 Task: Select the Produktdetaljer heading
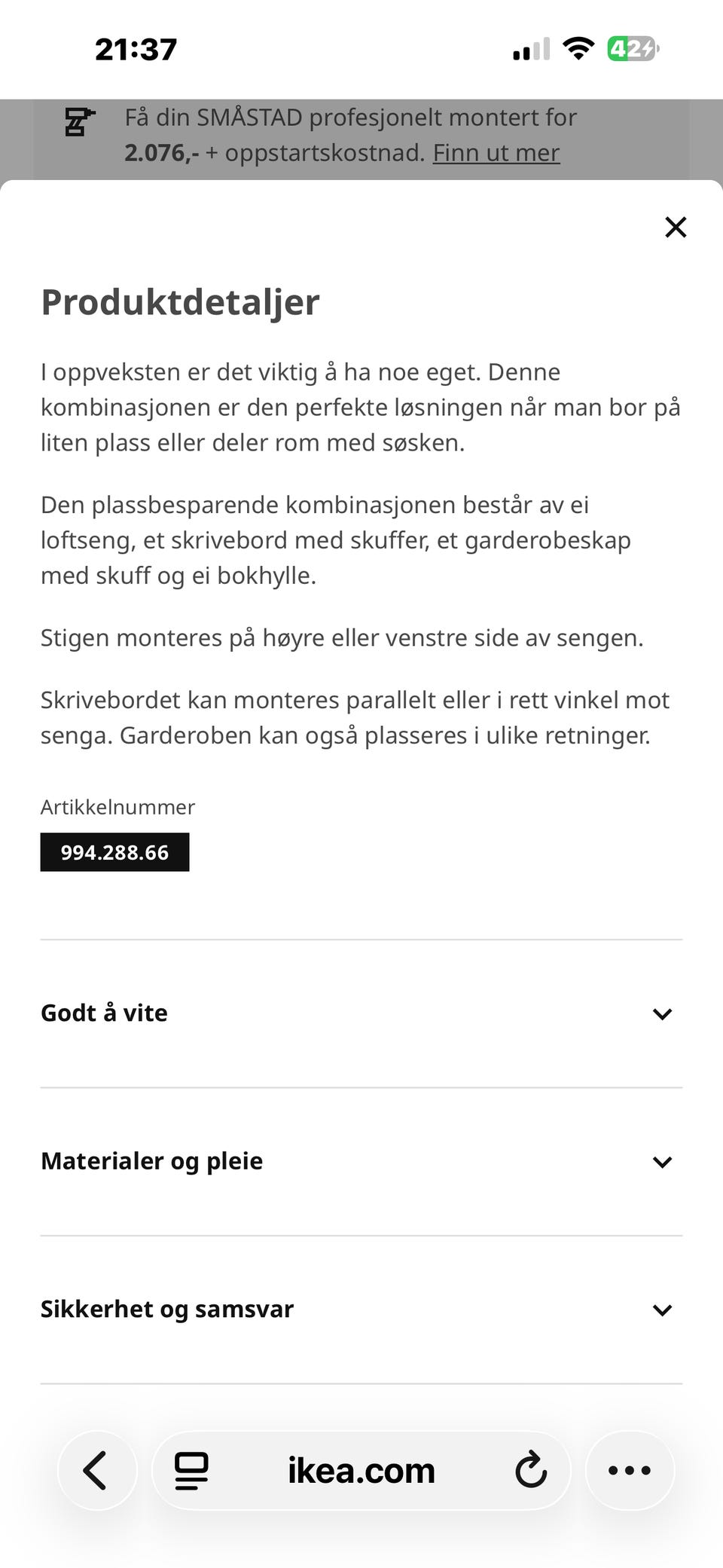pyautogui.click(x=179, y=302)
